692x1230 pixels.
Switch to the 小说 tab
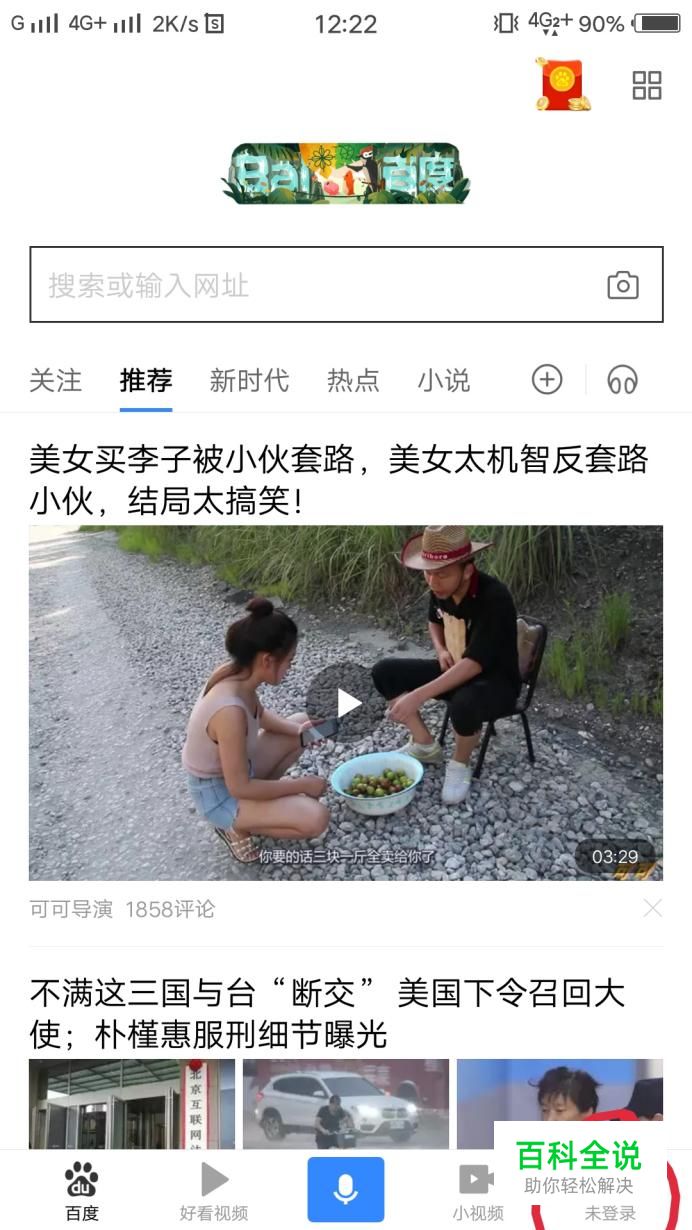[x=443, y=381]
